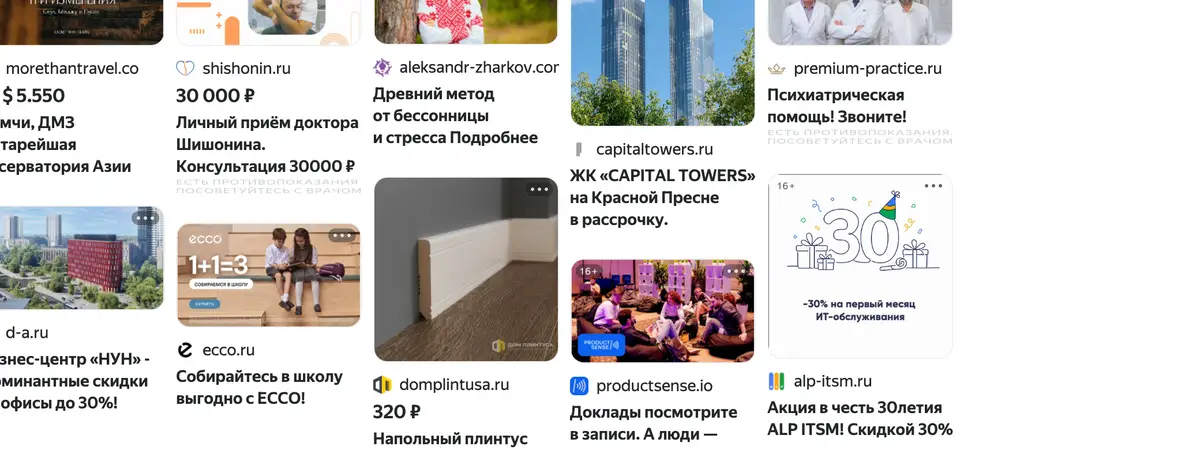Open the morethantravel.co link
The width and height of the screenshot is (1200, 450).
tap(72, 69)
